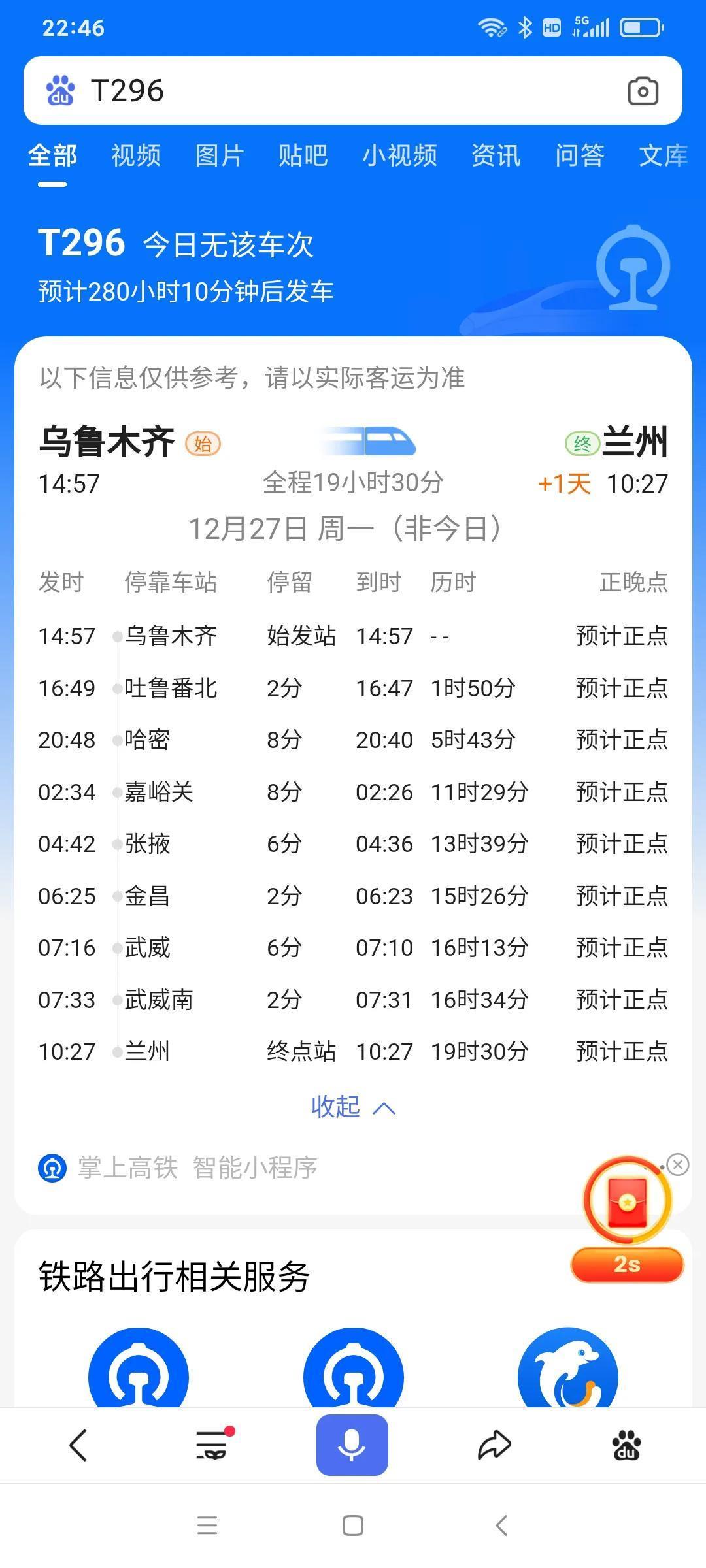Open Baidu home via paw icon
Image resolution: width=706 pixels, height=1568 pixels.
[626, 1445]
